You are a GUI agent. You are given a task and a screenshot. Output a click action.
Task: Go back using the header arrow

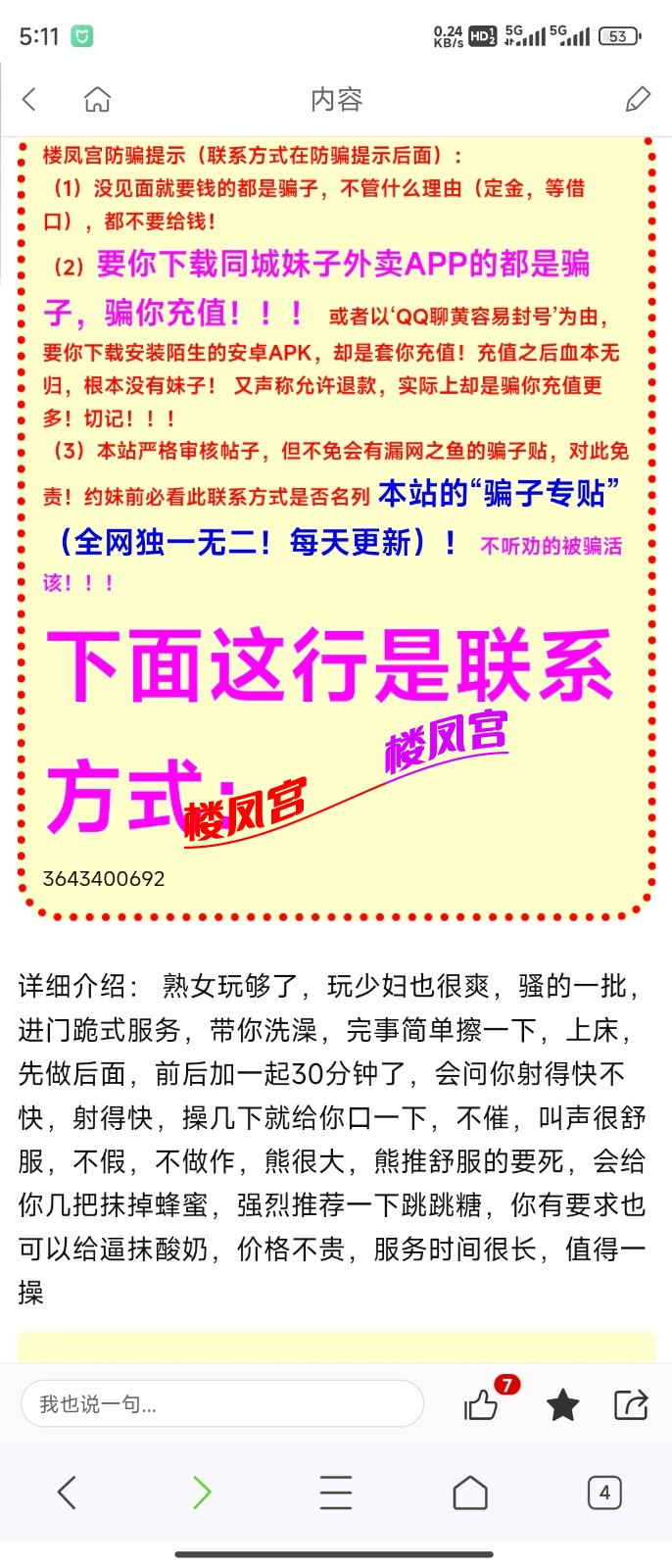(x=29, y=99)
